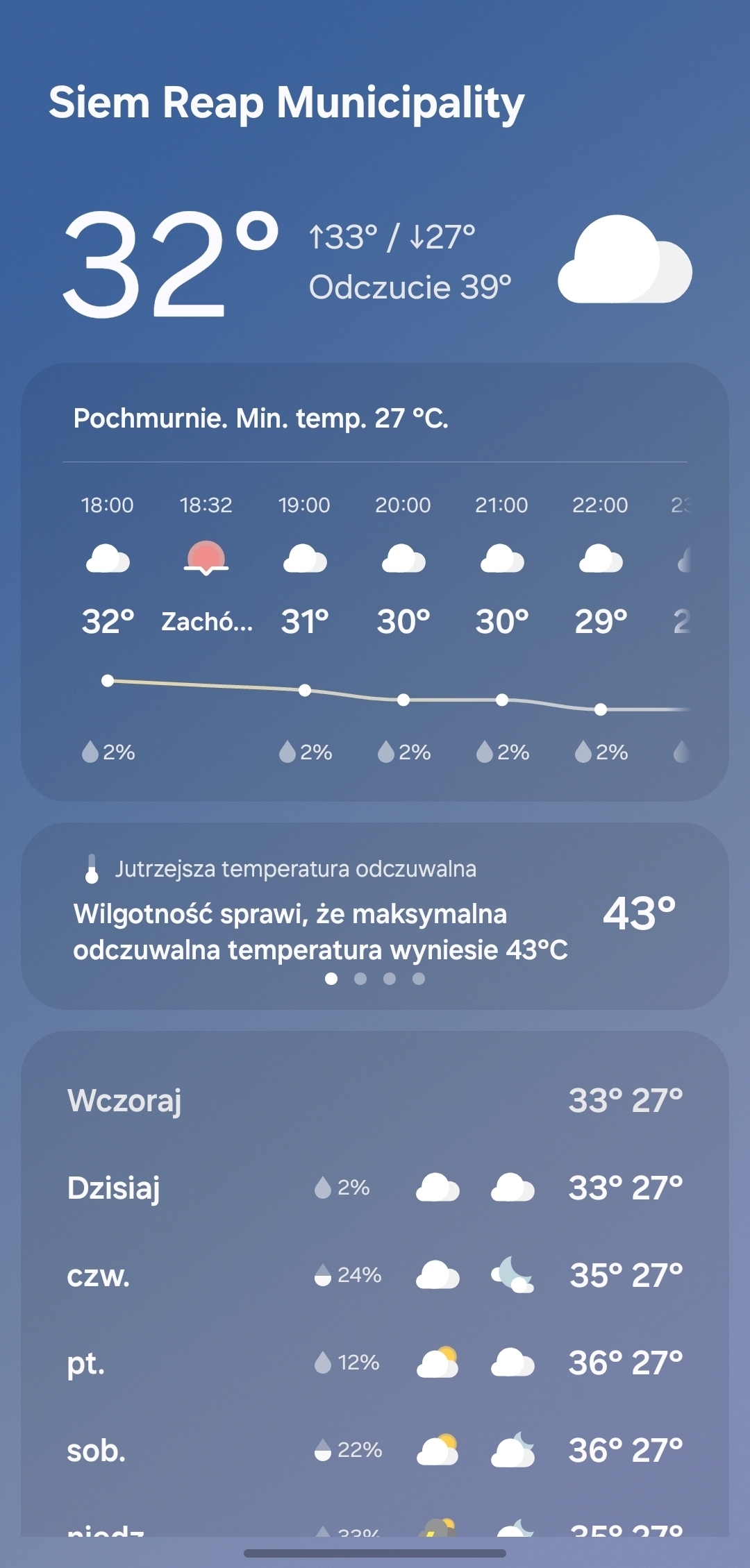
Task: Tap the current 32° temperature summary
Action: [x=170, y=264]
